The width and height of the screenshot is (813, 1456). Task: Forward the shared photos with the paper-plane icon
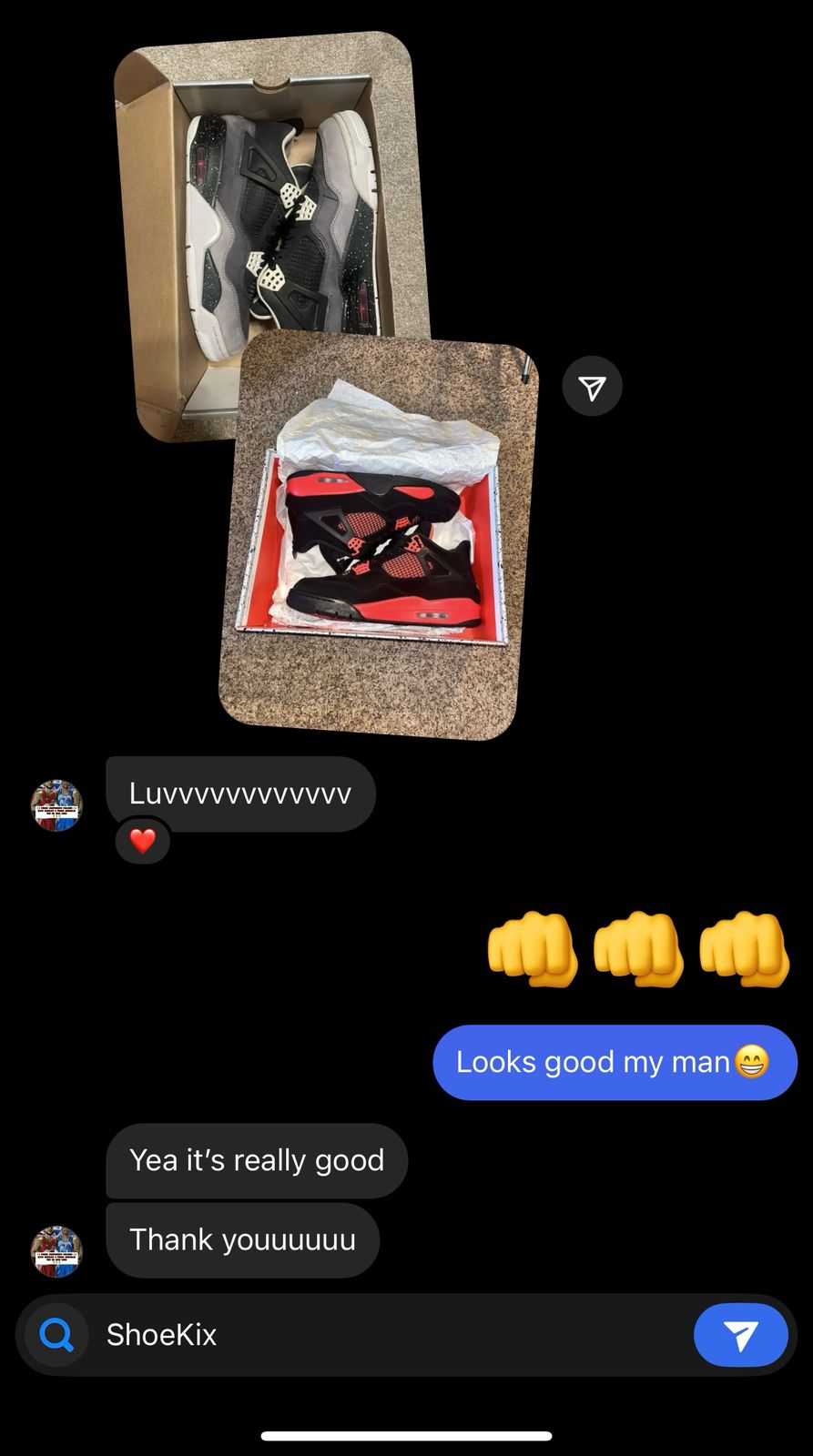point(592,387)
